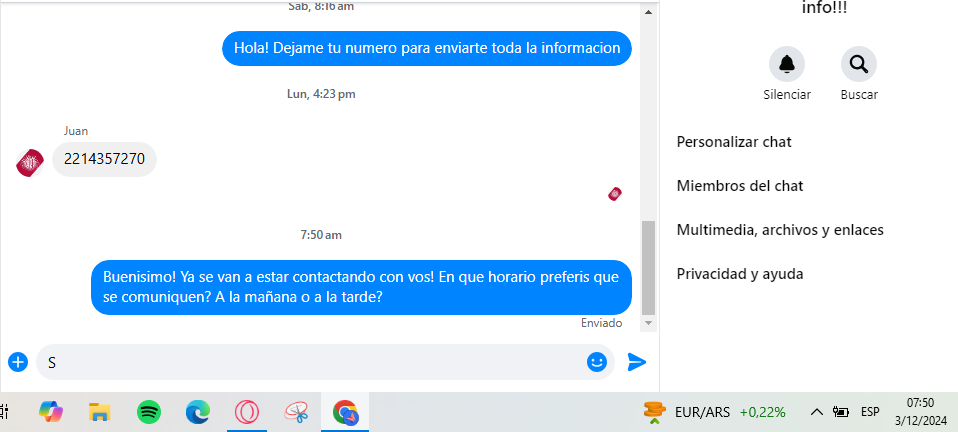The image size is (958, 432).
Task: Open more actions plus button
Action: [x=17, y=362]
